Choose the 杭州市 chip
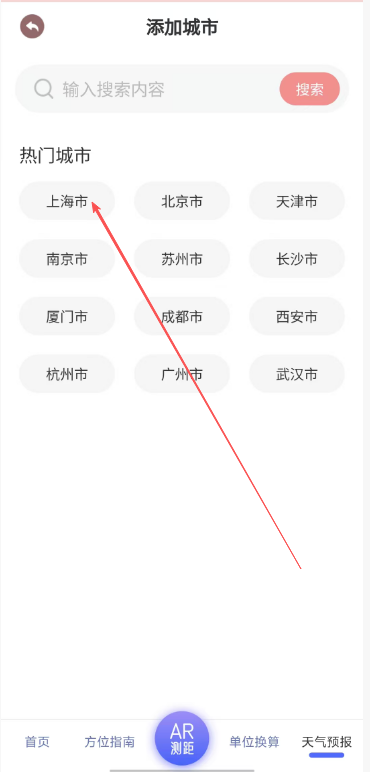Image resolution: width=370 pixels, height=772 pixels. (x=67, y=374)
